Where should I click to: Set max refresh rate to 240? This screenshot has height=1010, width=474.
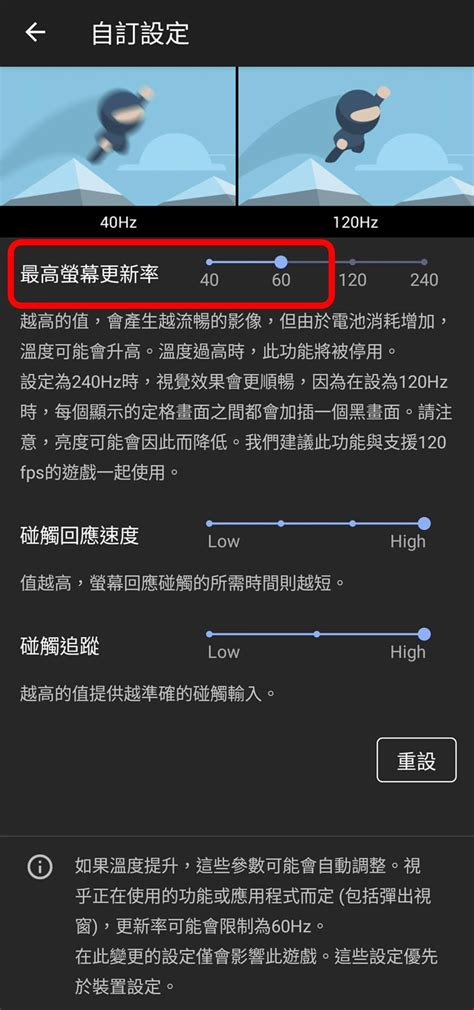click(x=424, y=262)
